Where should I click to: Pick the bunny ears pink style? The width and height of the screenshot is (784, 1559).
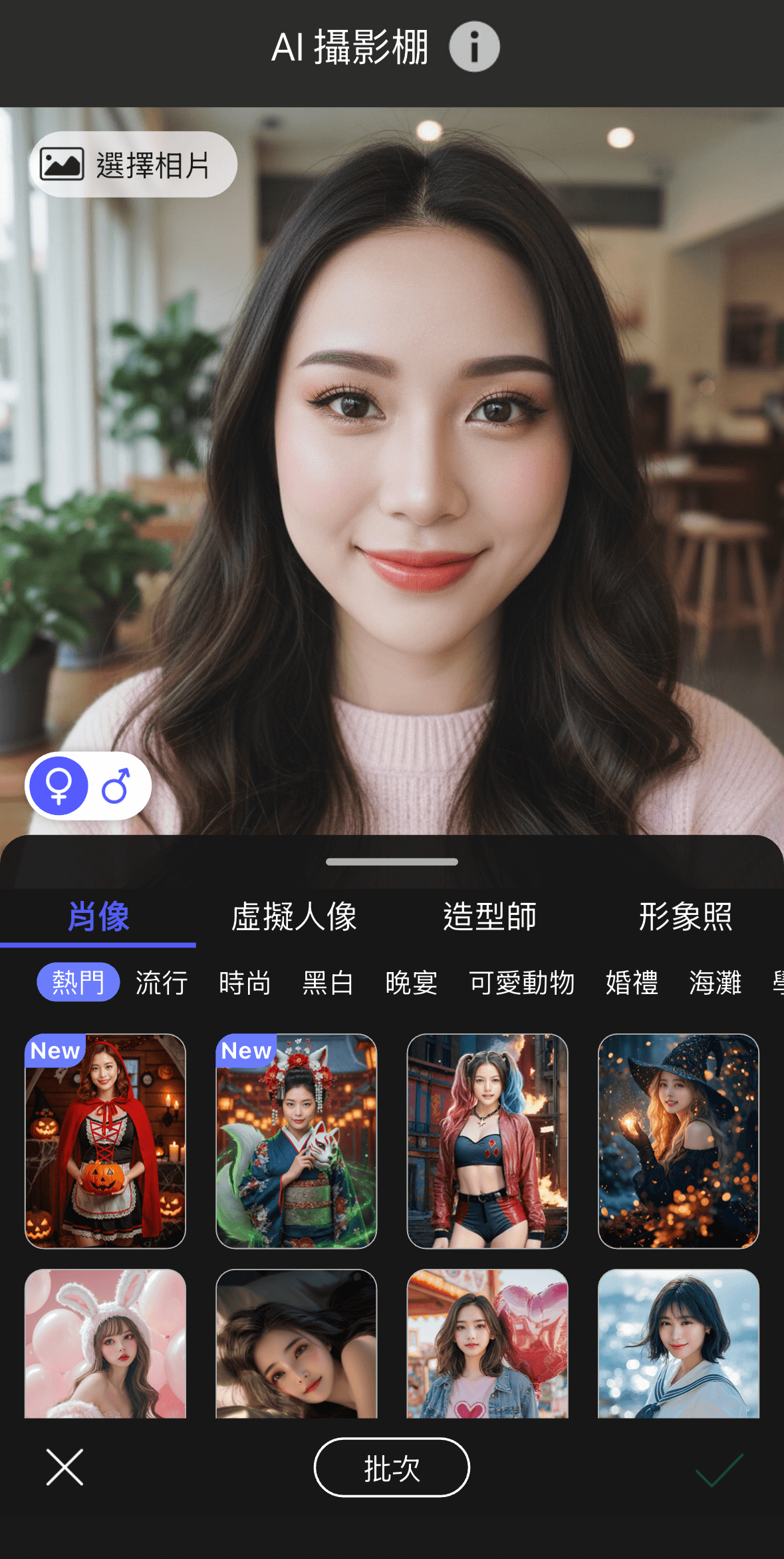(x=105, y=1343)
